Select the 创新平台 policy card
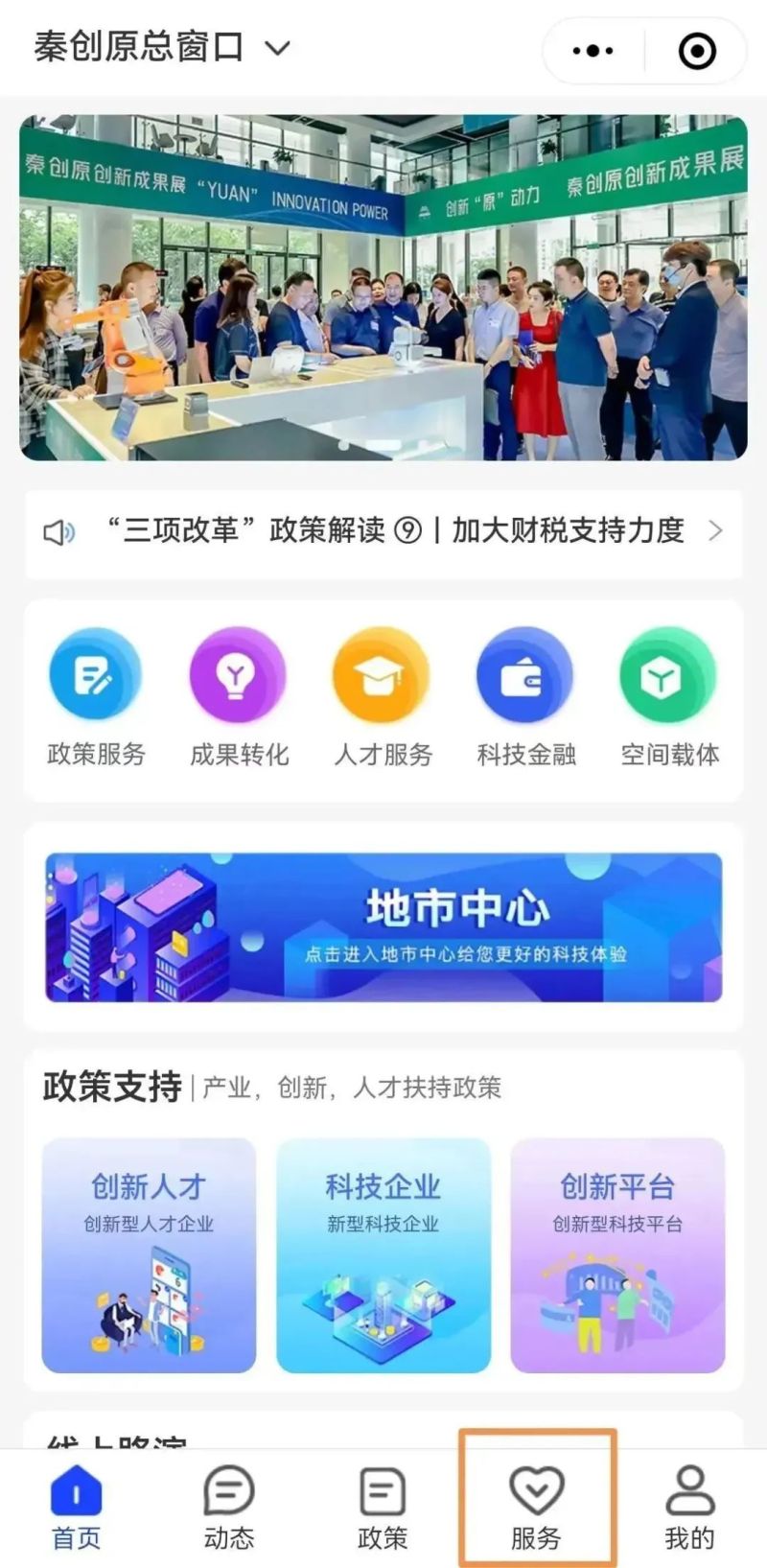 click(x=617, y=1254)
